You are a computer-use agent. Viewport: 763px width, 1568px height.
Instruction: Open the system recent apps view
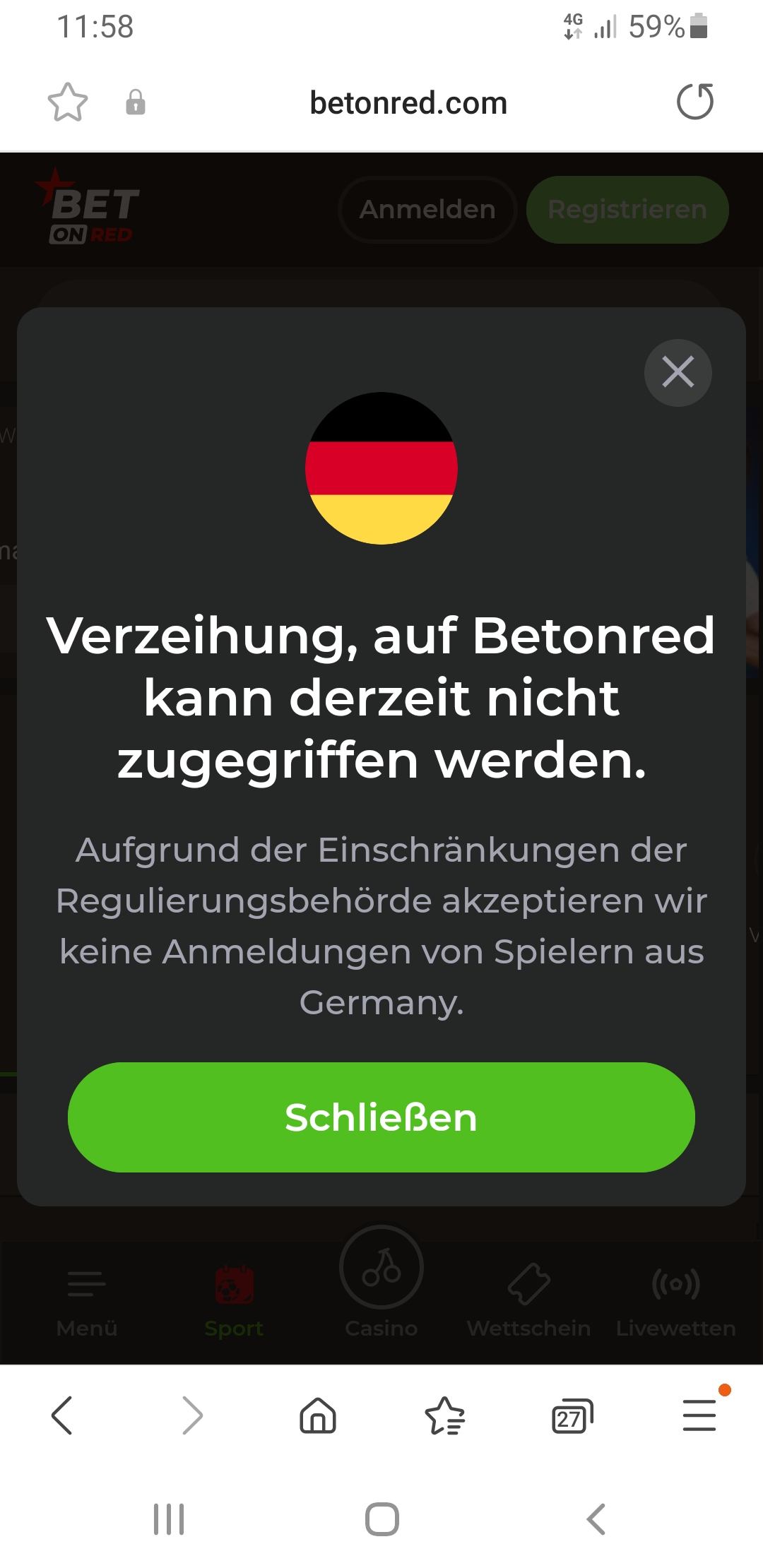(x=169, y=1519)
